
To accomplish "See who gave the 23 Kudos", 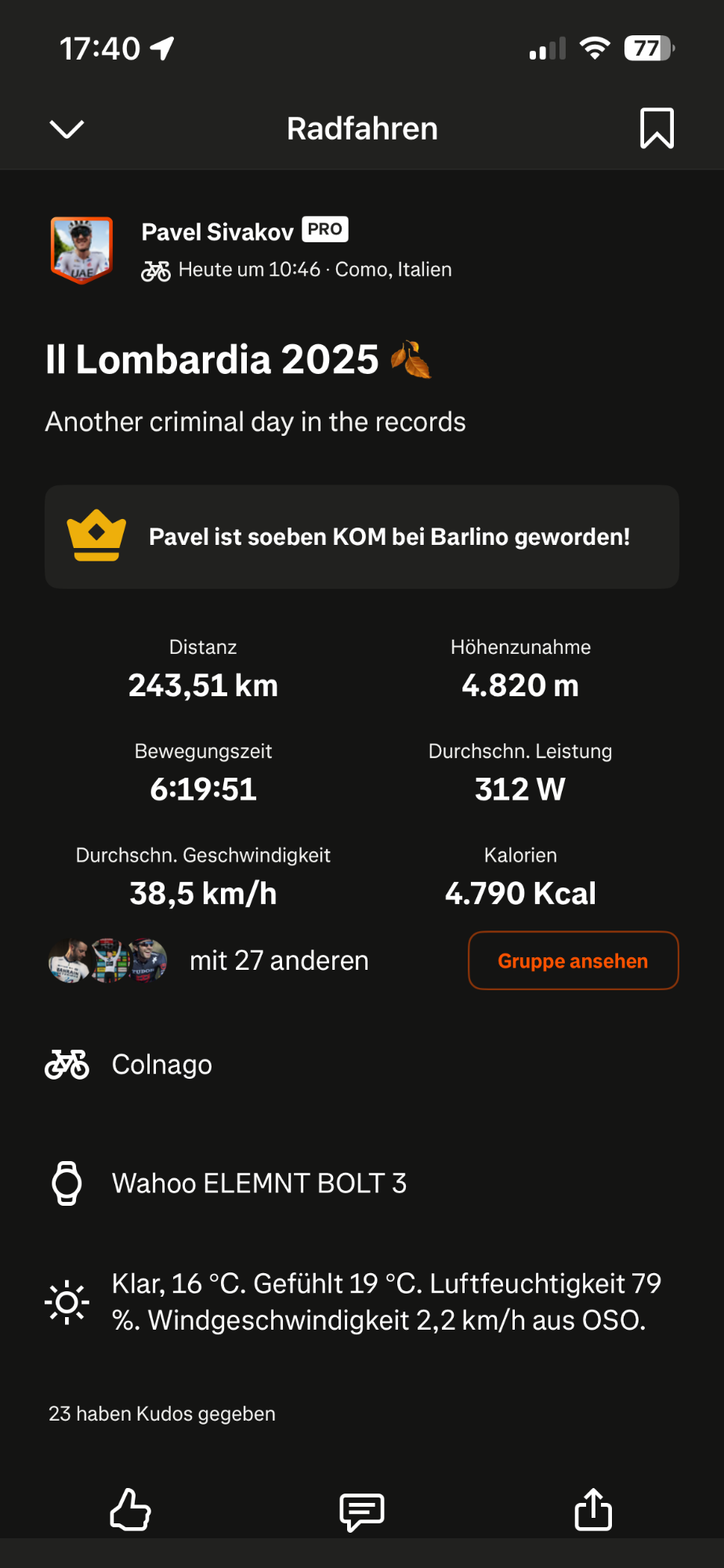I will pyautogui.click(x=162, y=1414).
